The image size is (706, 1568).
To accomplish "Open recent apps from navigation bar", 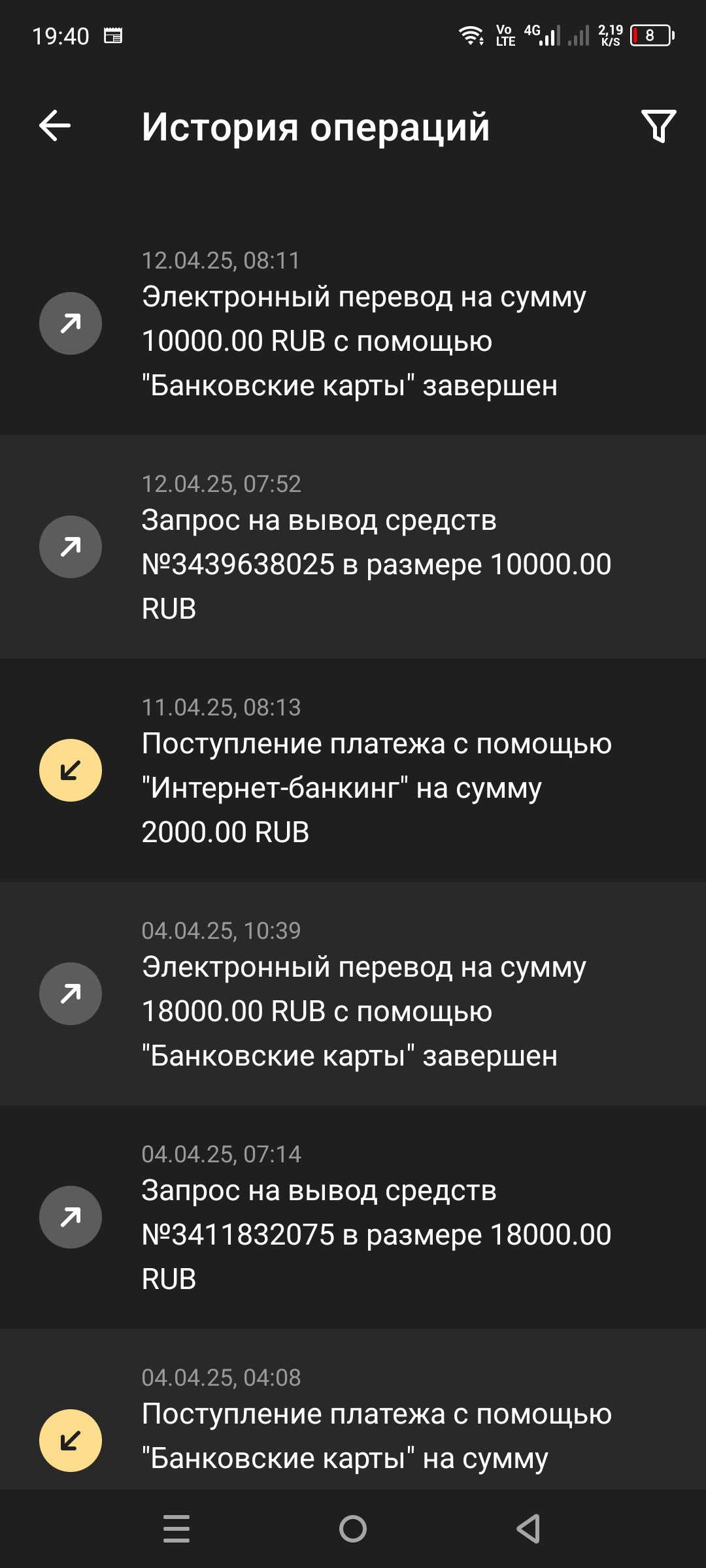I will pyautogui.click(x=176, y=1529).
